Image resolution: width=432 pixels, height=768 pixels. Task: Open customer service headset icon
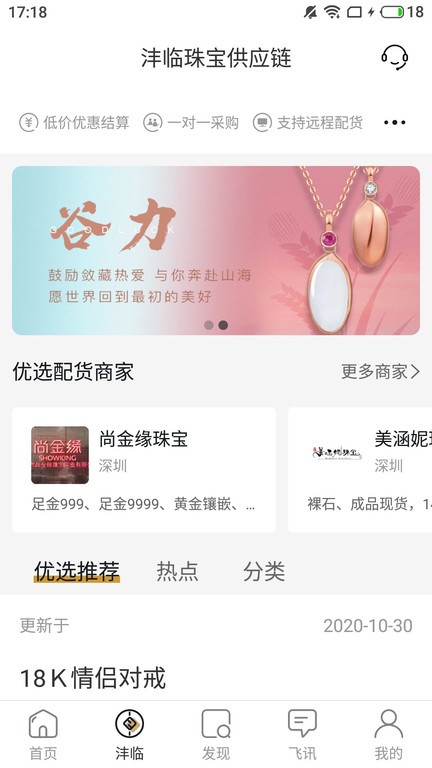tap(395, 58)
